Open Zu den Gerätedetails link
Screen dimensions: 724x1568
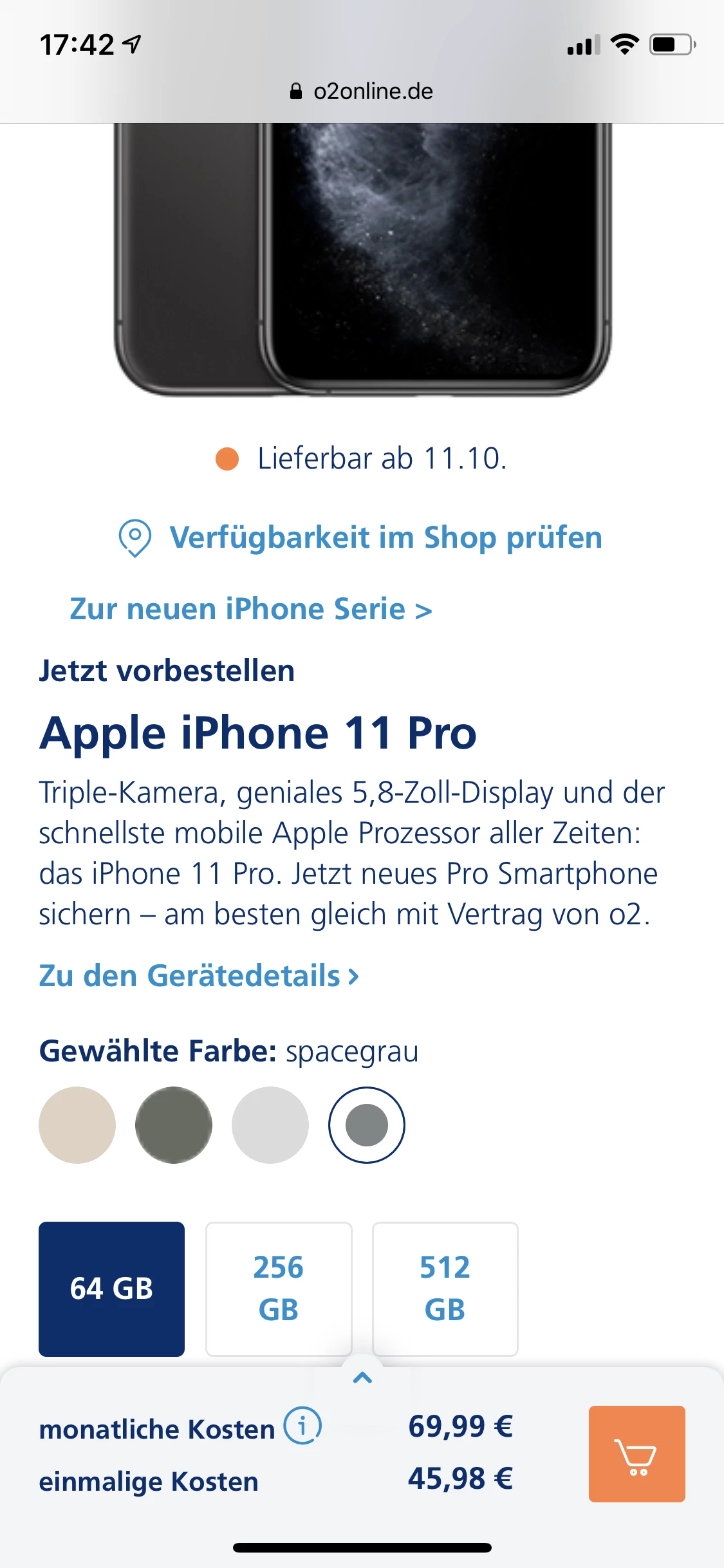199,976
